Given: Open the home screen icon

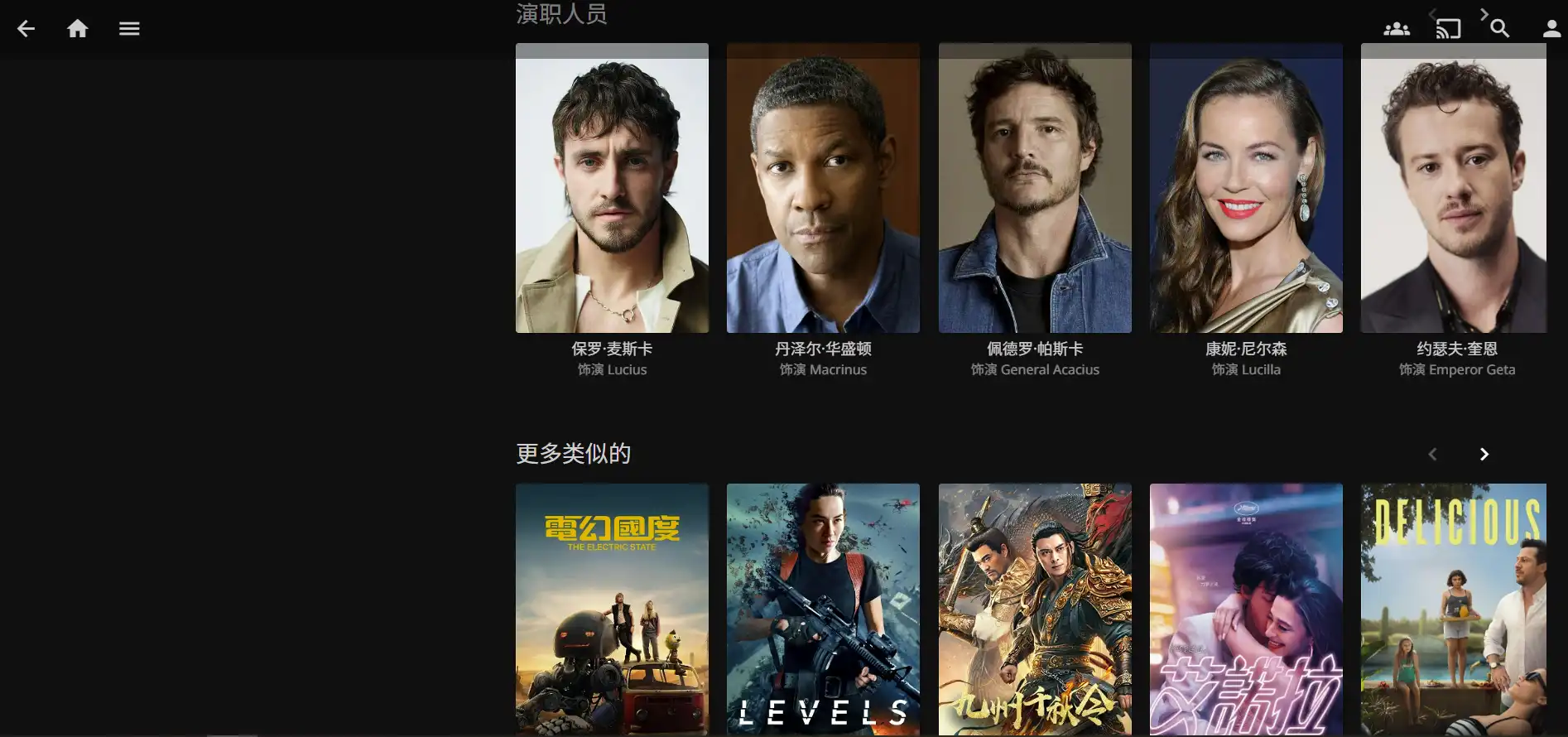Looking at the screenshot, I should click(x=78, y=29).
